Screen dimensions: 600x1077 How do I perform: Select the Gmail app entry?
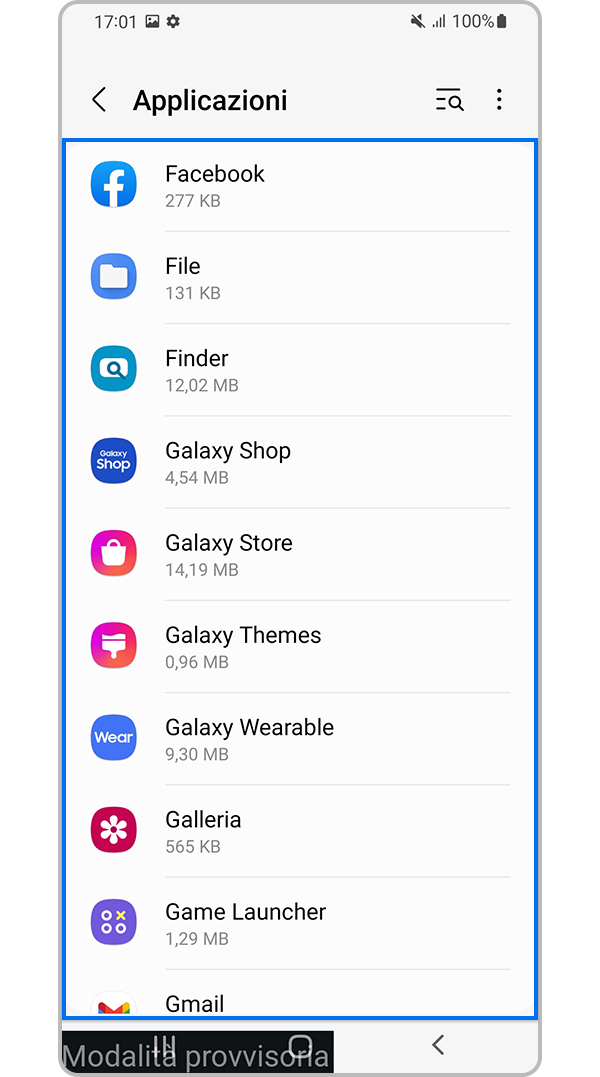pyautogui.click(x=300, y=1003)
